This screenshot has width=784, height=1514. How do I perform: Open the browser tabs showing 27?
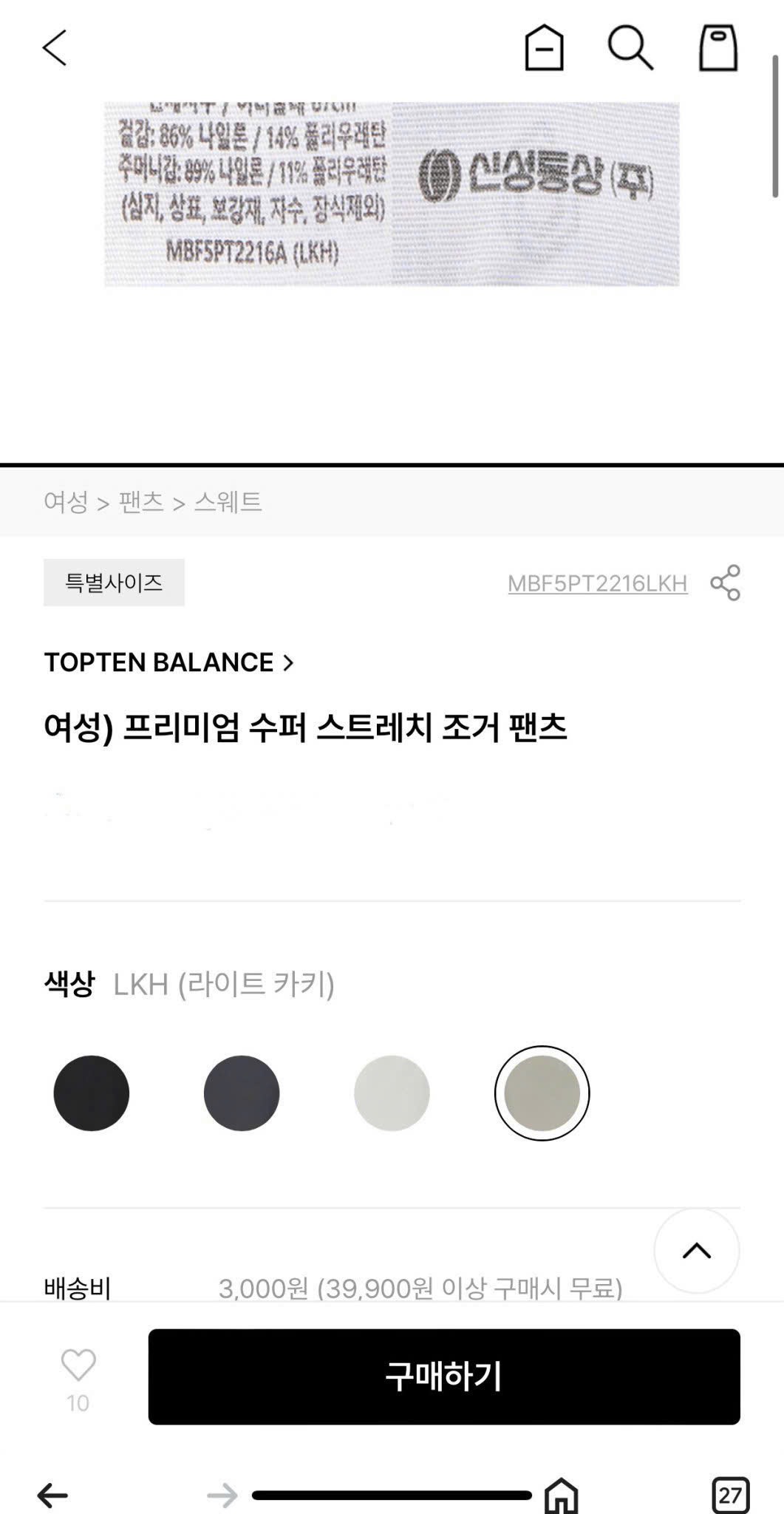[730, 1495]
